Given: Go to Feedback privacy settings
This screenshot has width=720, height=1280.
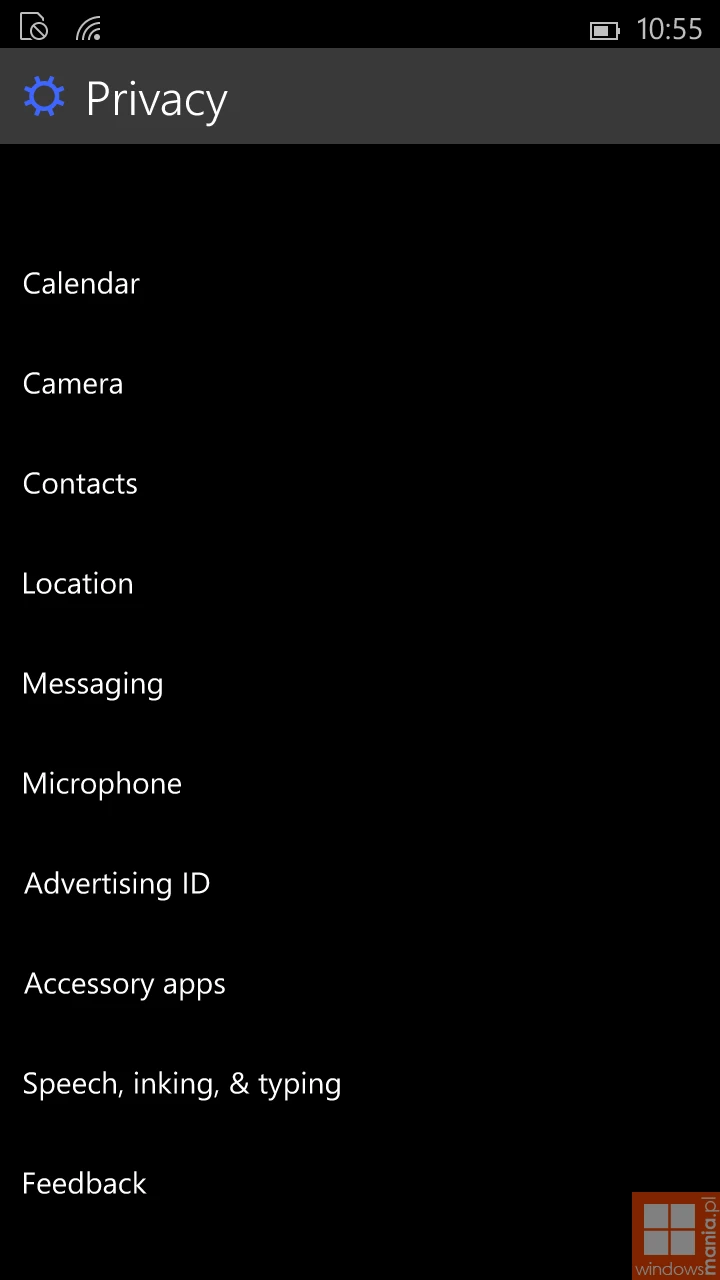Looking at the screenshot, I should point(85,1184).
